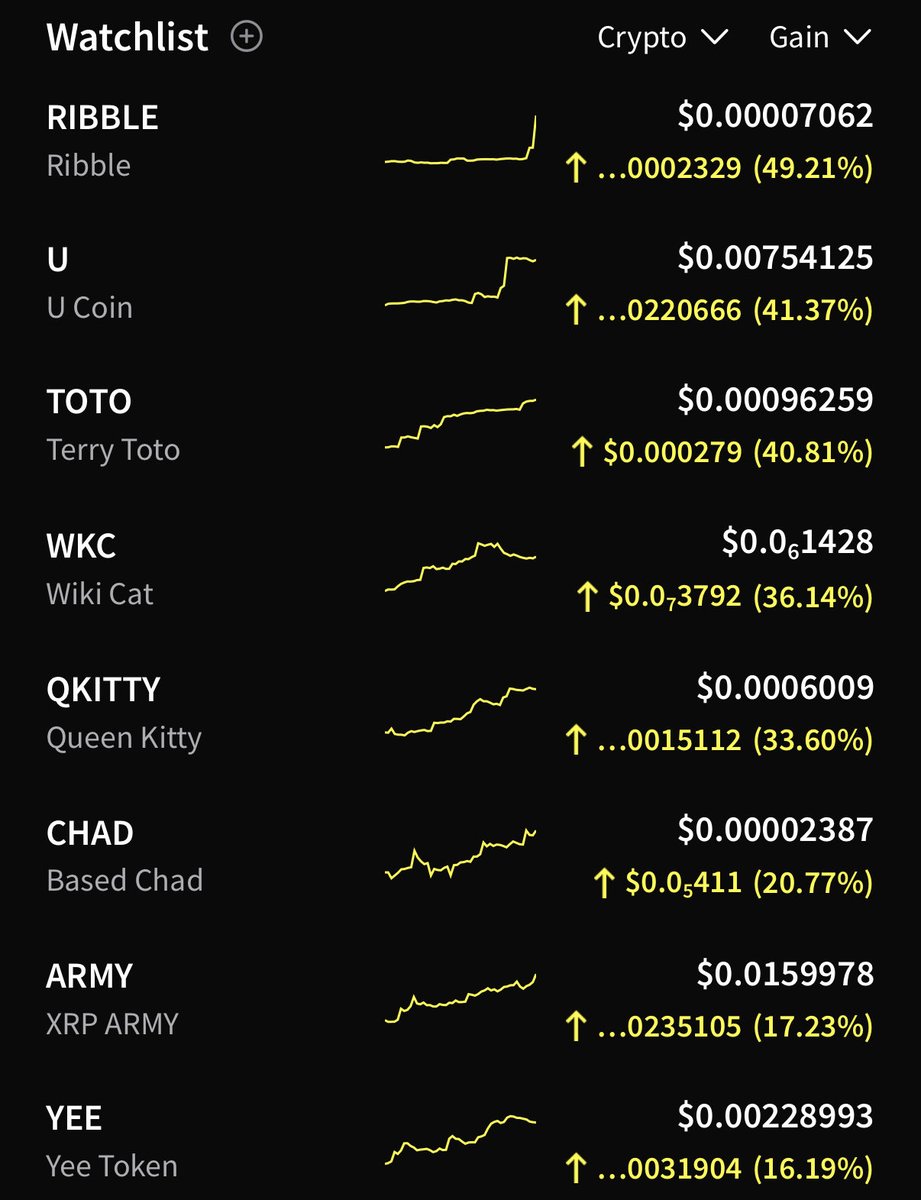Open the Gain sort dropdown
This screenshot has width=921, height=1200.
pyautogui.click(x=820, y=37)
